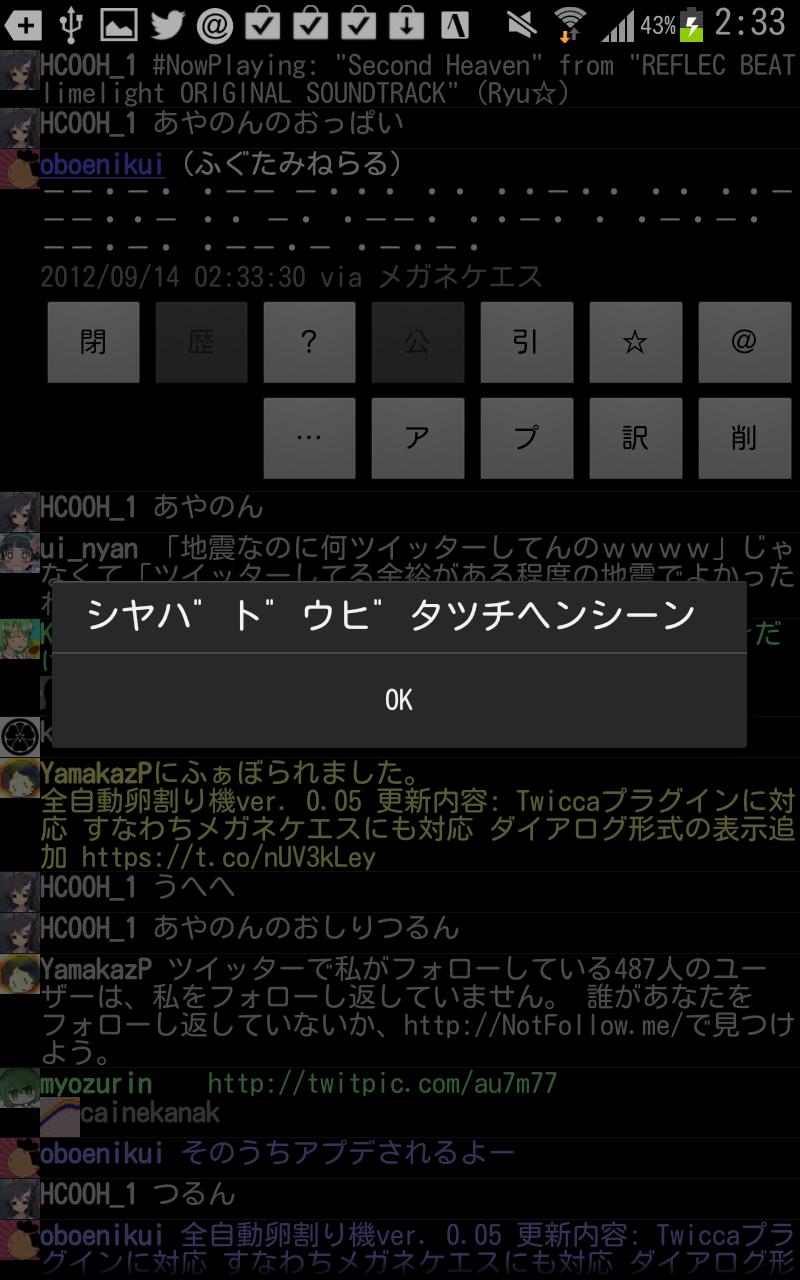Delete the tweet with 削 button
Screen dimensions: 800x1280
(744, 438)
